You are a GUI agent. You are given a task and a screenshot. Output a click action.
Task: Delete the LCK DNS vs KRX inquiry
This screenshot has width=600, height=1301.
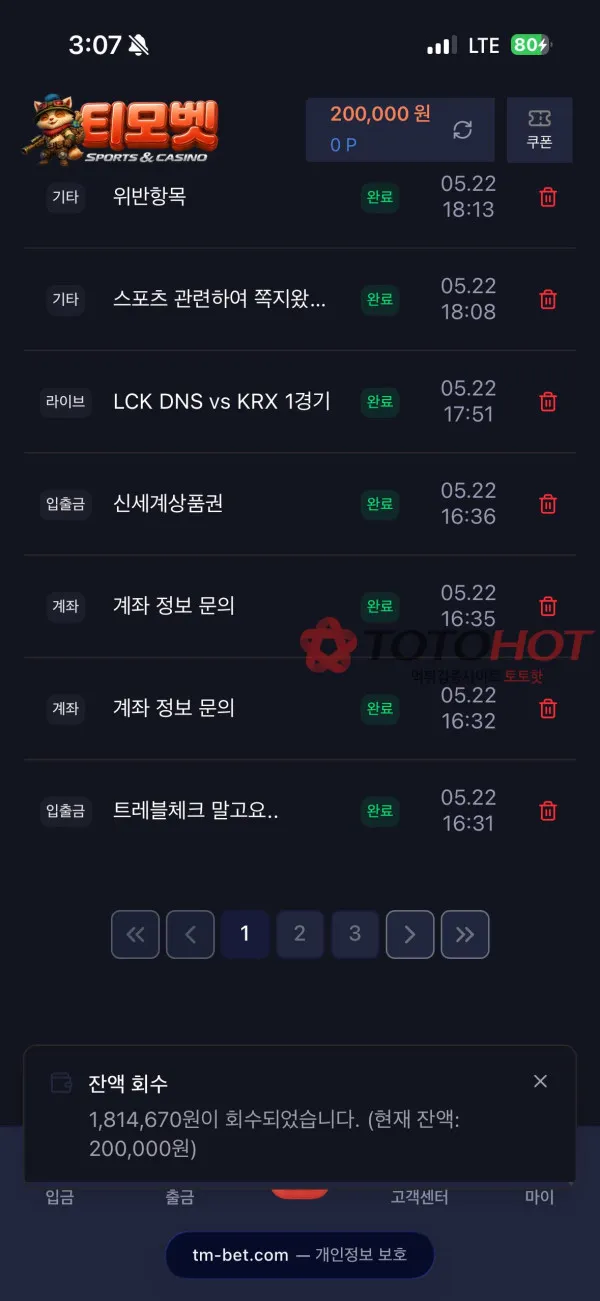click(548, 402)
